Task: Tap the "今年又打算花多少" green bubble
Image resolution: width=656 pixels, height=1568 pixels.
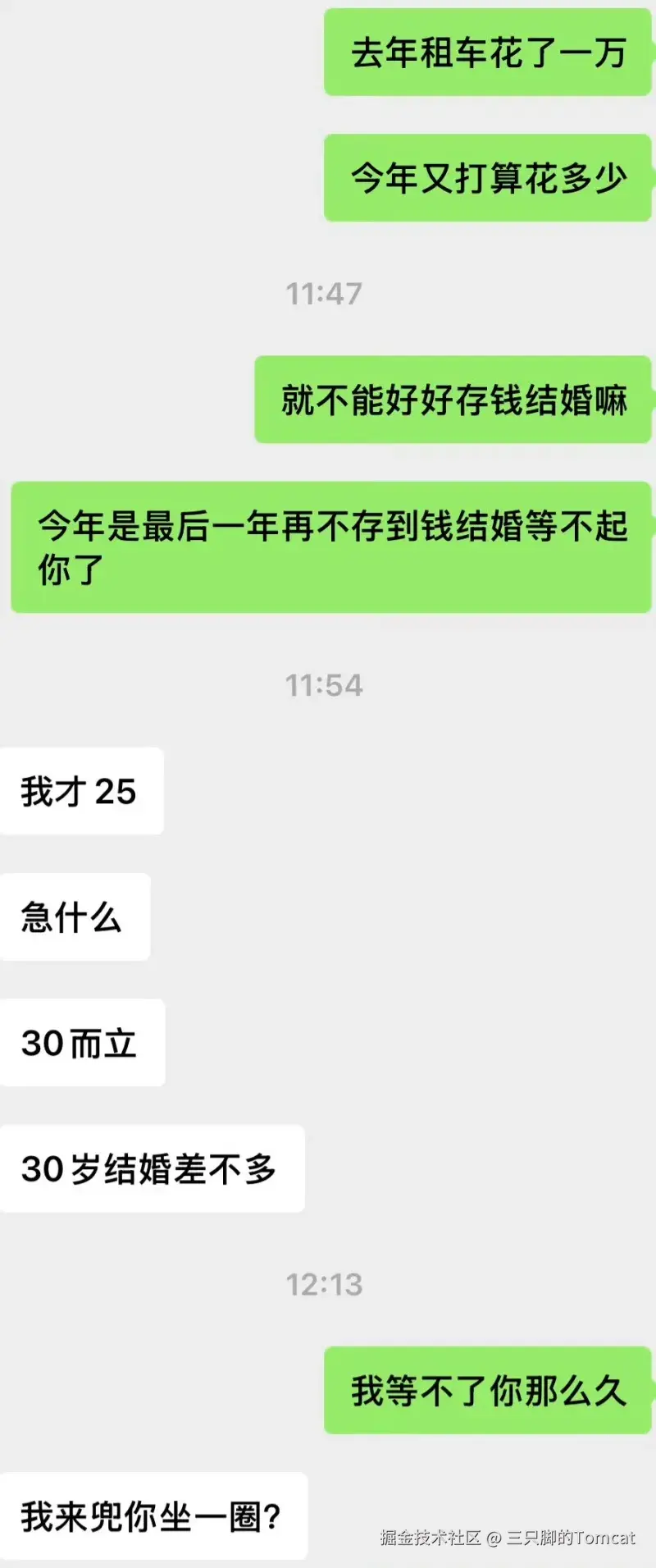Action: tap(488, 176)
